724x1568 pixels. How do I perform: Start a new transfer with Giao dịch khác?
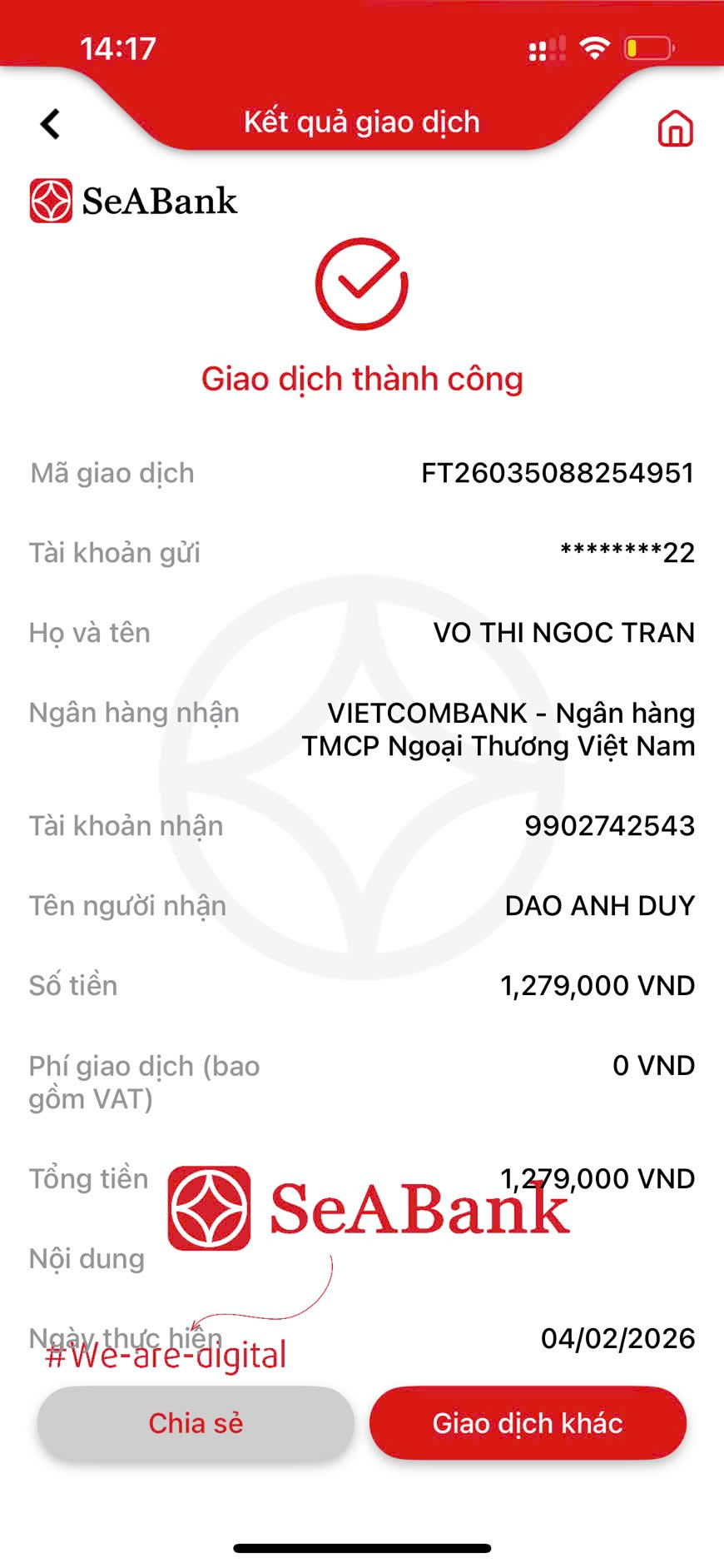[x=528, y=1423]
